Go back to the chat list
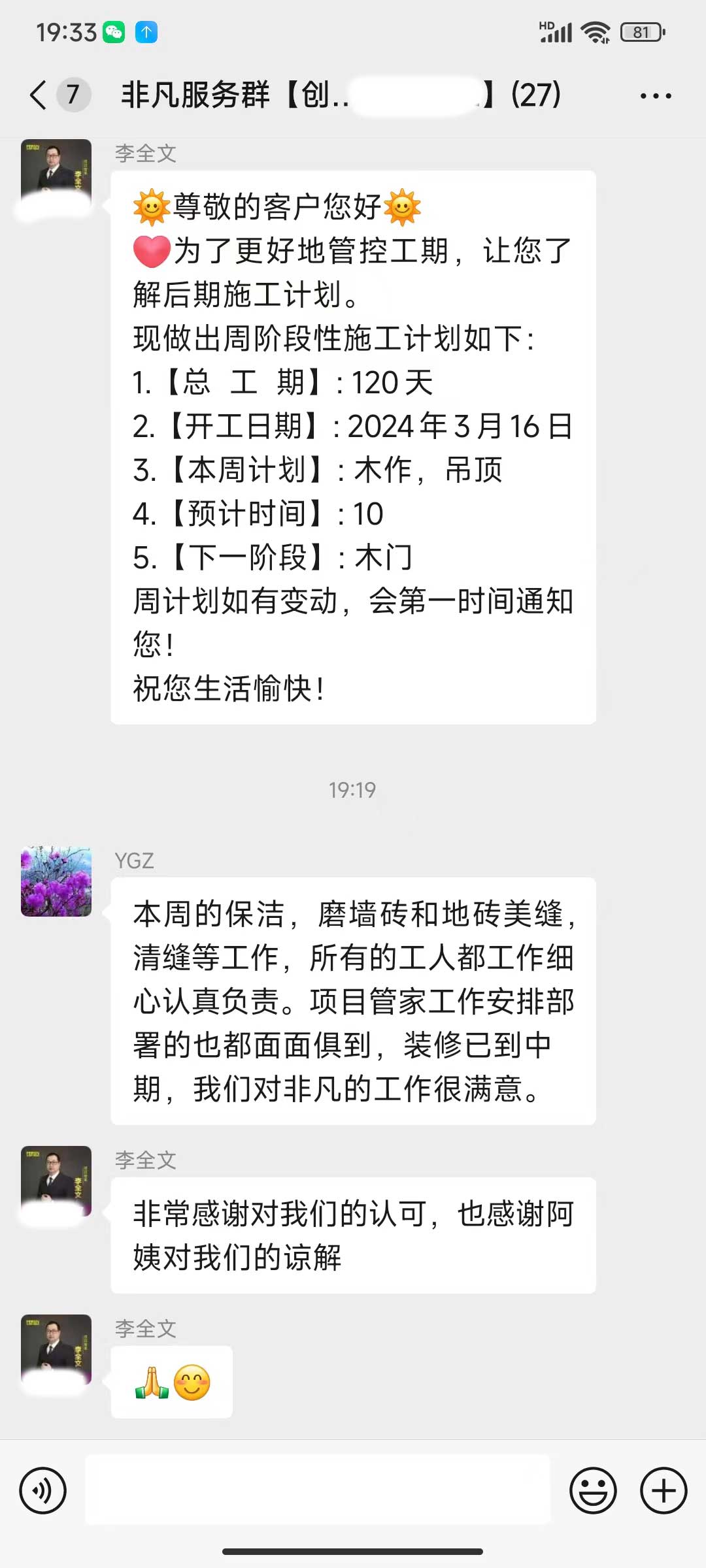 [x=39, y=95]
